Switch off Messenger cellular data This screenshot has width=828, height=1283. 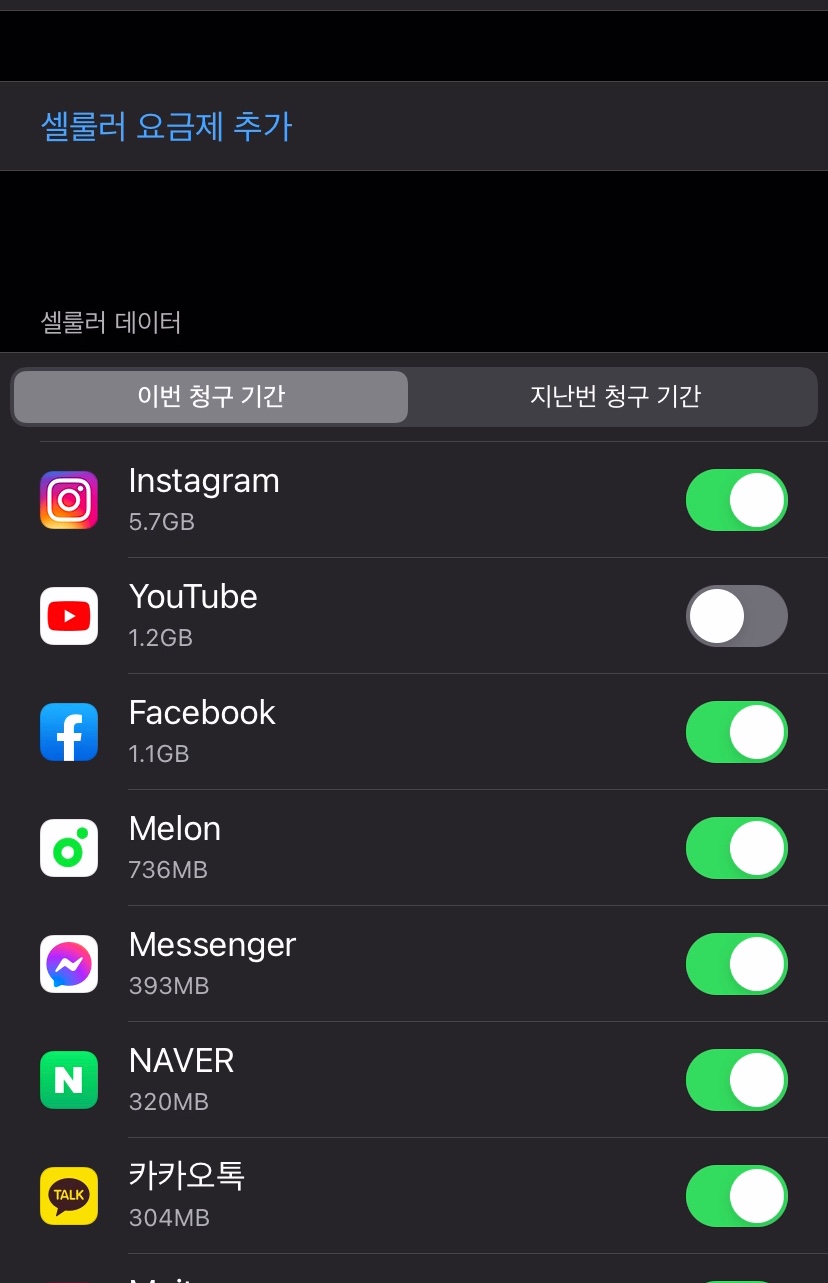[736, 964]
